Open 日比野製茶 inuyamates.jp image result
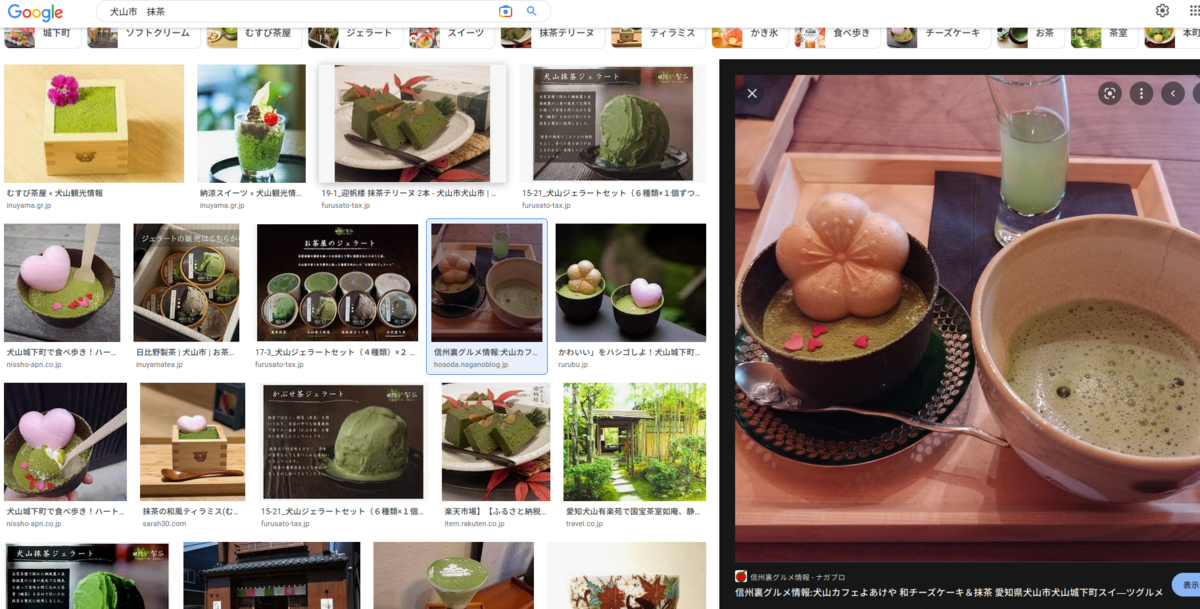This screenshot has width=1200, height=609. pyautogui.click(x=186, y=283)
